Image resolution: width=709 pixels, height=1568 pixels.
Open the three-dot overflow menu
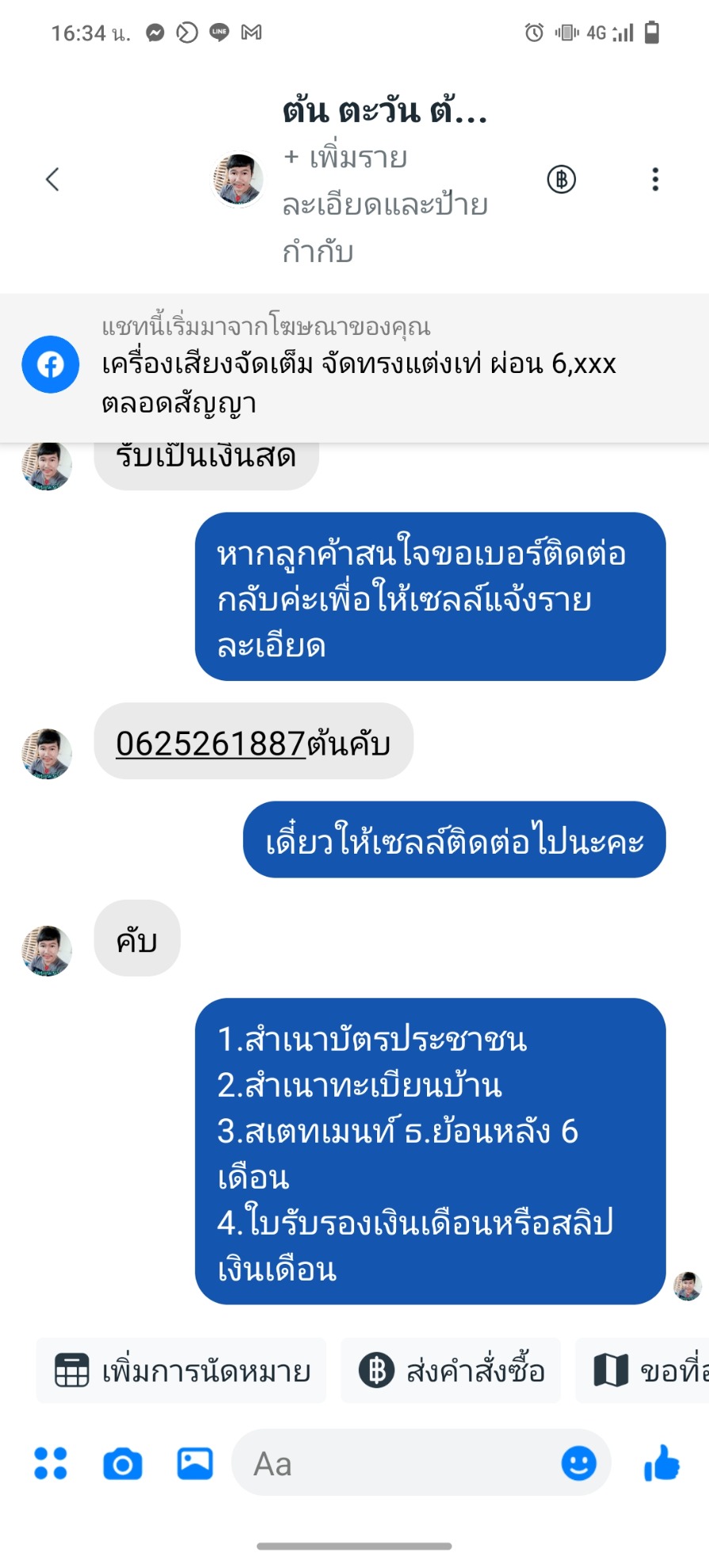pyautogui.click(x=655, y=179)
